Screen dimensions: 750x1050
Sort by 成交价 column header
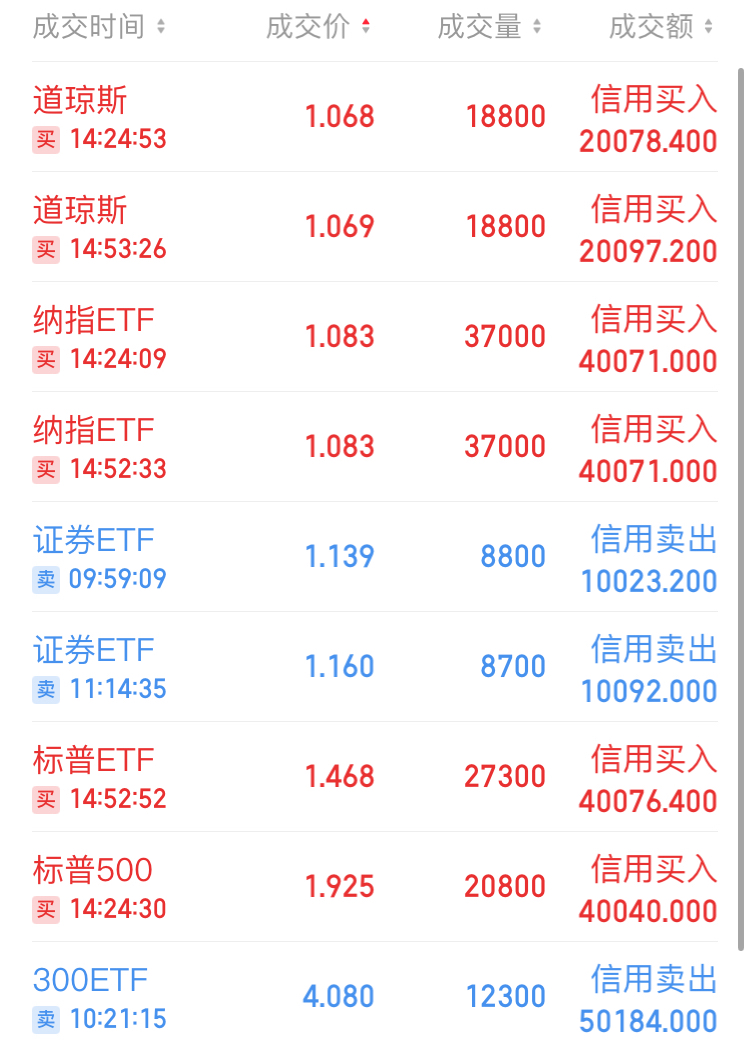click(317, 27)
